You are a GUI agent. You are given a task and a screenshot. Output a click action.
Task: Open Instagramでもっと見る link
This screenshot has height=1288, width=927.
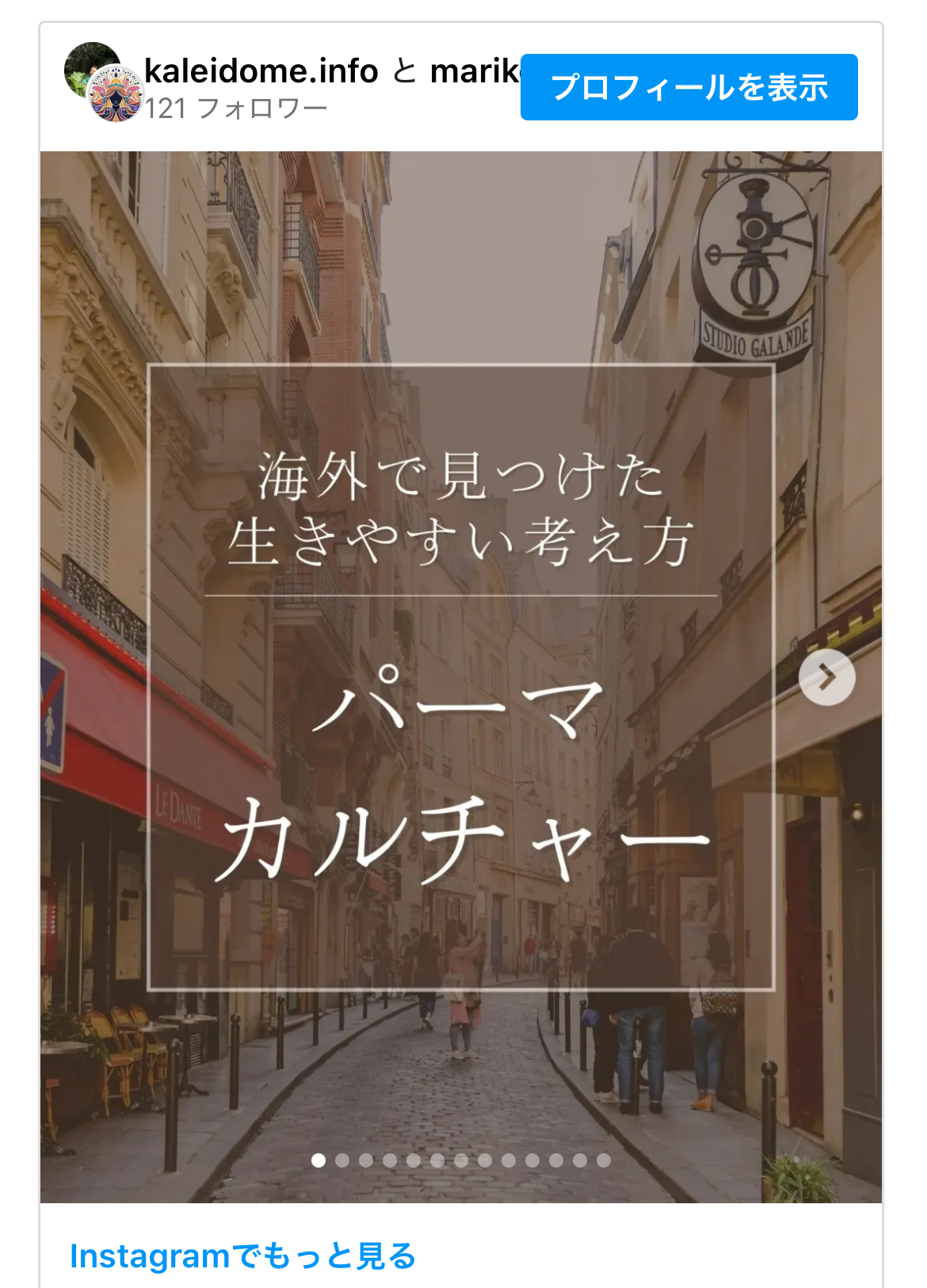click(242, 1256)
